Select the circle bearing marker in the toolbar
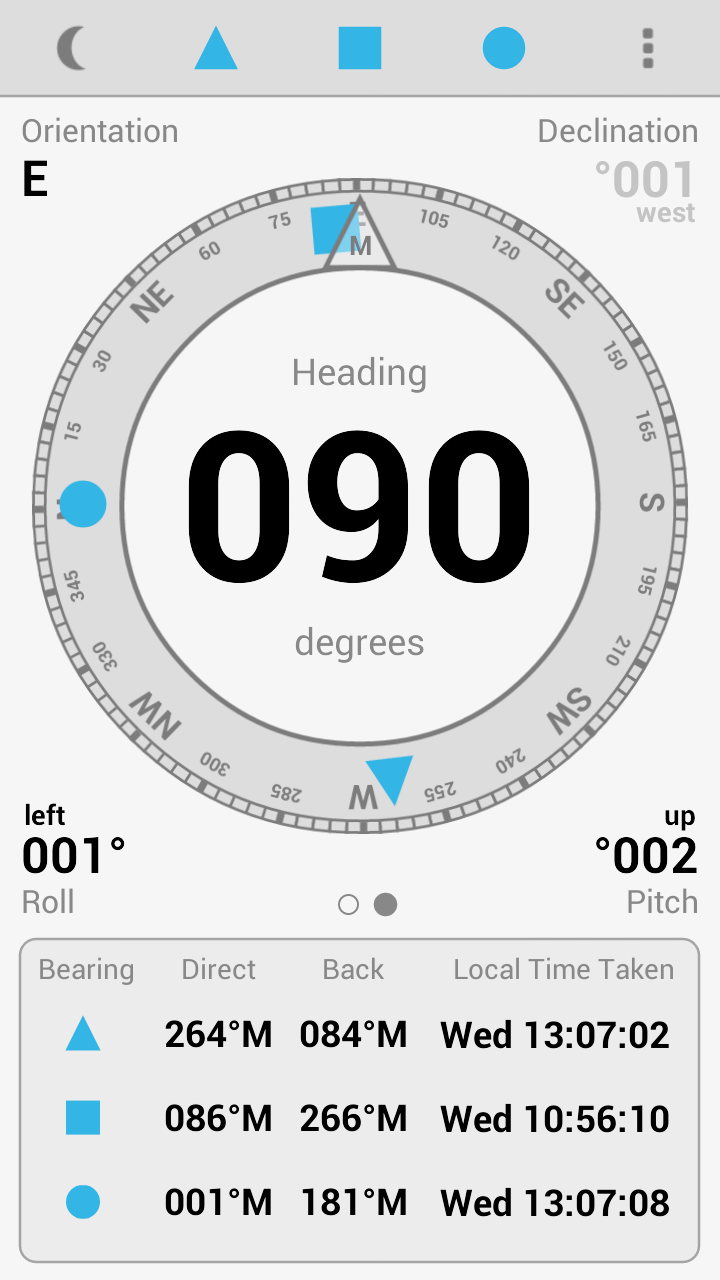 click(x=504, y=47)
